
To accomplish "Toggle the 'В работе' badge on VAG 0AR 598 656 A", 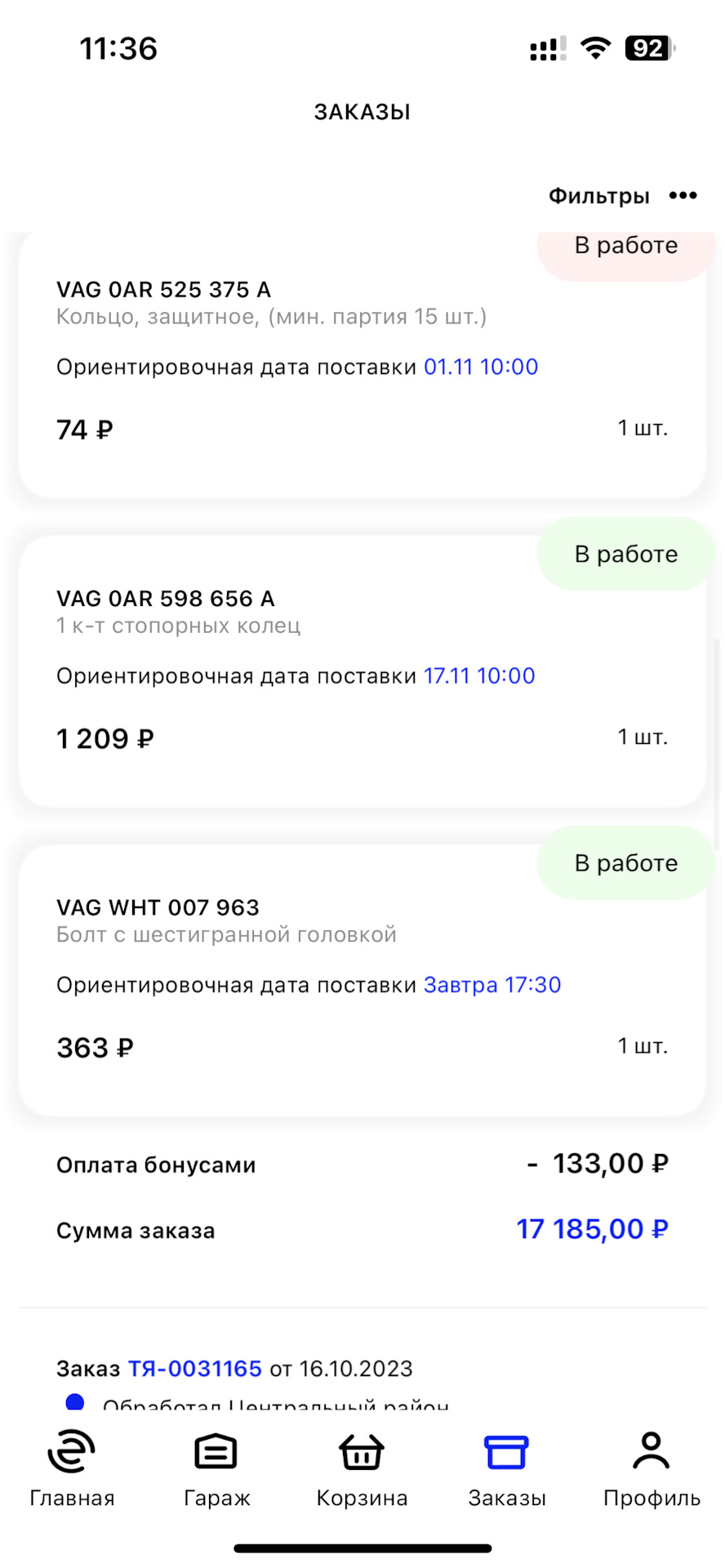I will (625, 555).
